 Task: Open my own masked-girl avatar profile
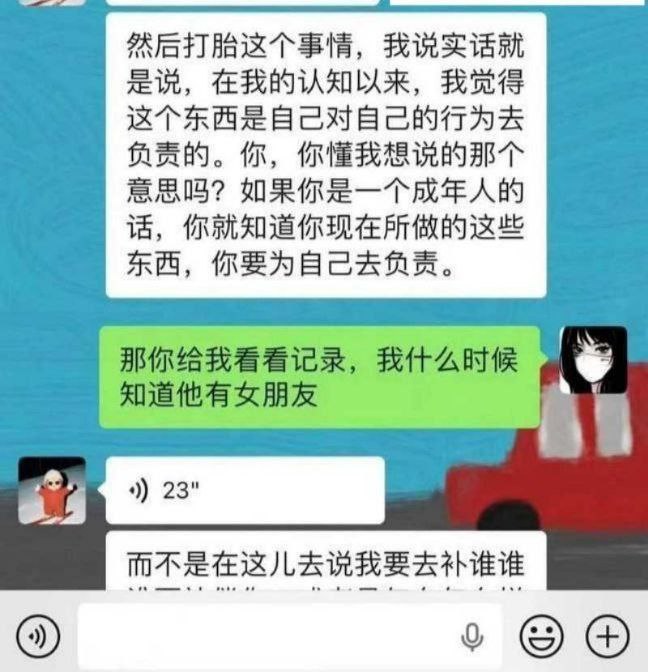coord(593,361)
